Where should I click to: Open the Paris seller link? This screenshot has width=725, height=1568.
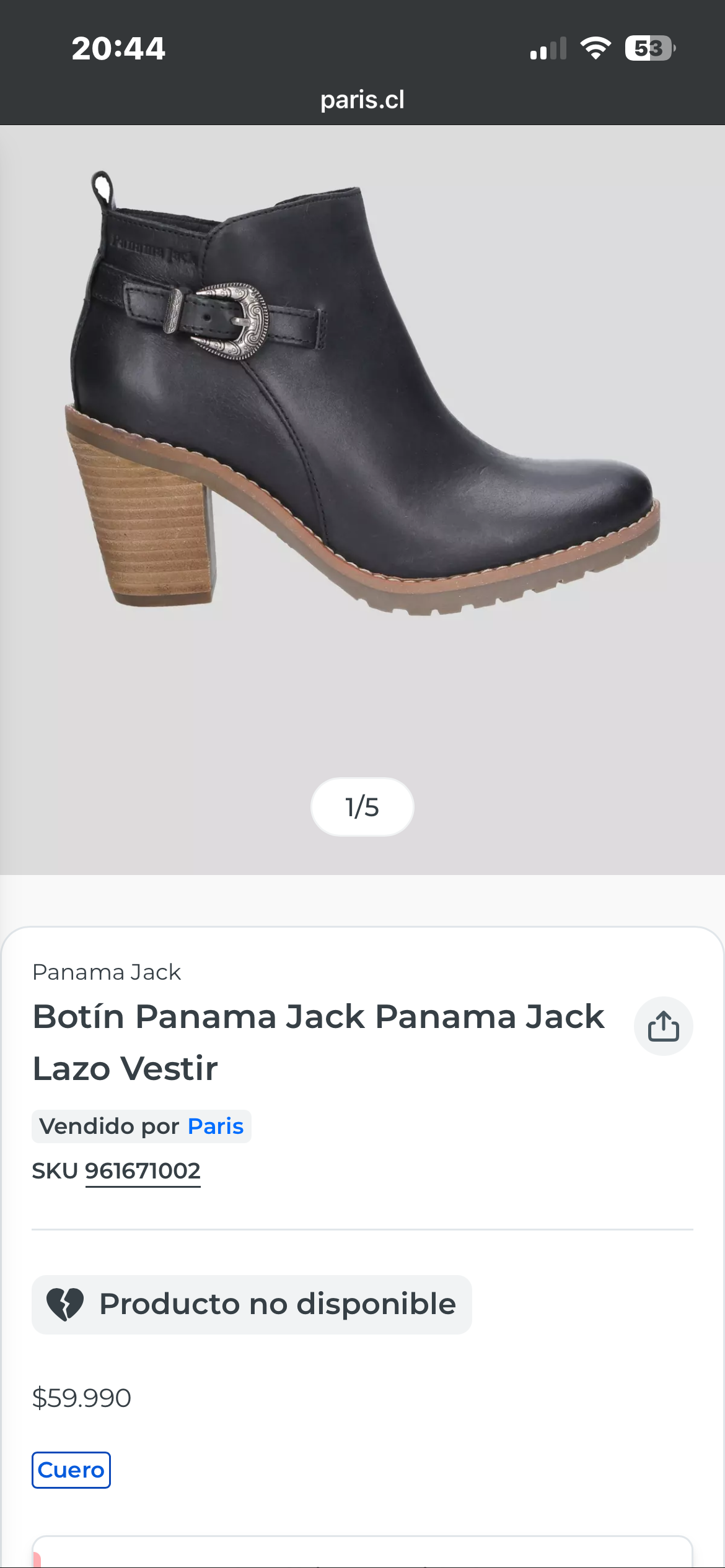point(214,1125)
